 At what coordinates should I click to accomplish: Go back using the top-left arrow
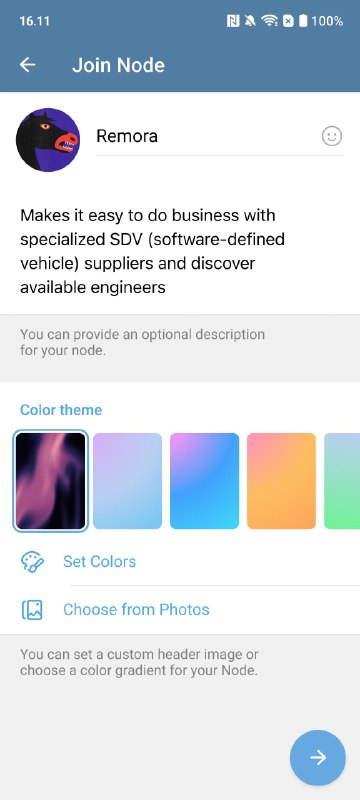(x=28, y=65)
